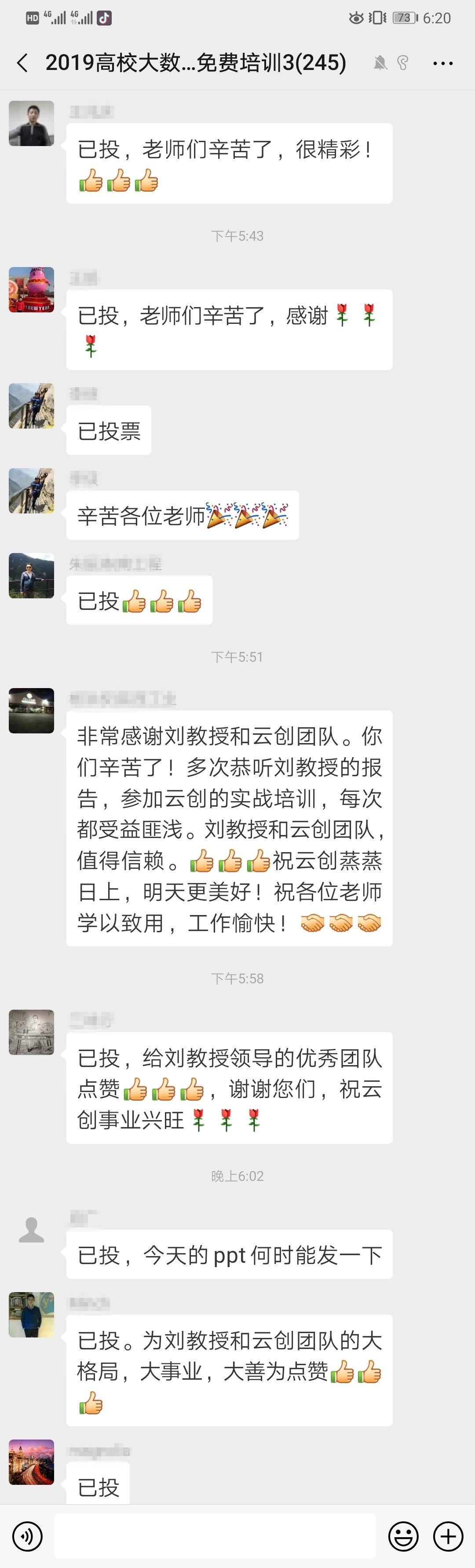Open avatar of sender of '辛苦各位老师'

tap(32, 491)
